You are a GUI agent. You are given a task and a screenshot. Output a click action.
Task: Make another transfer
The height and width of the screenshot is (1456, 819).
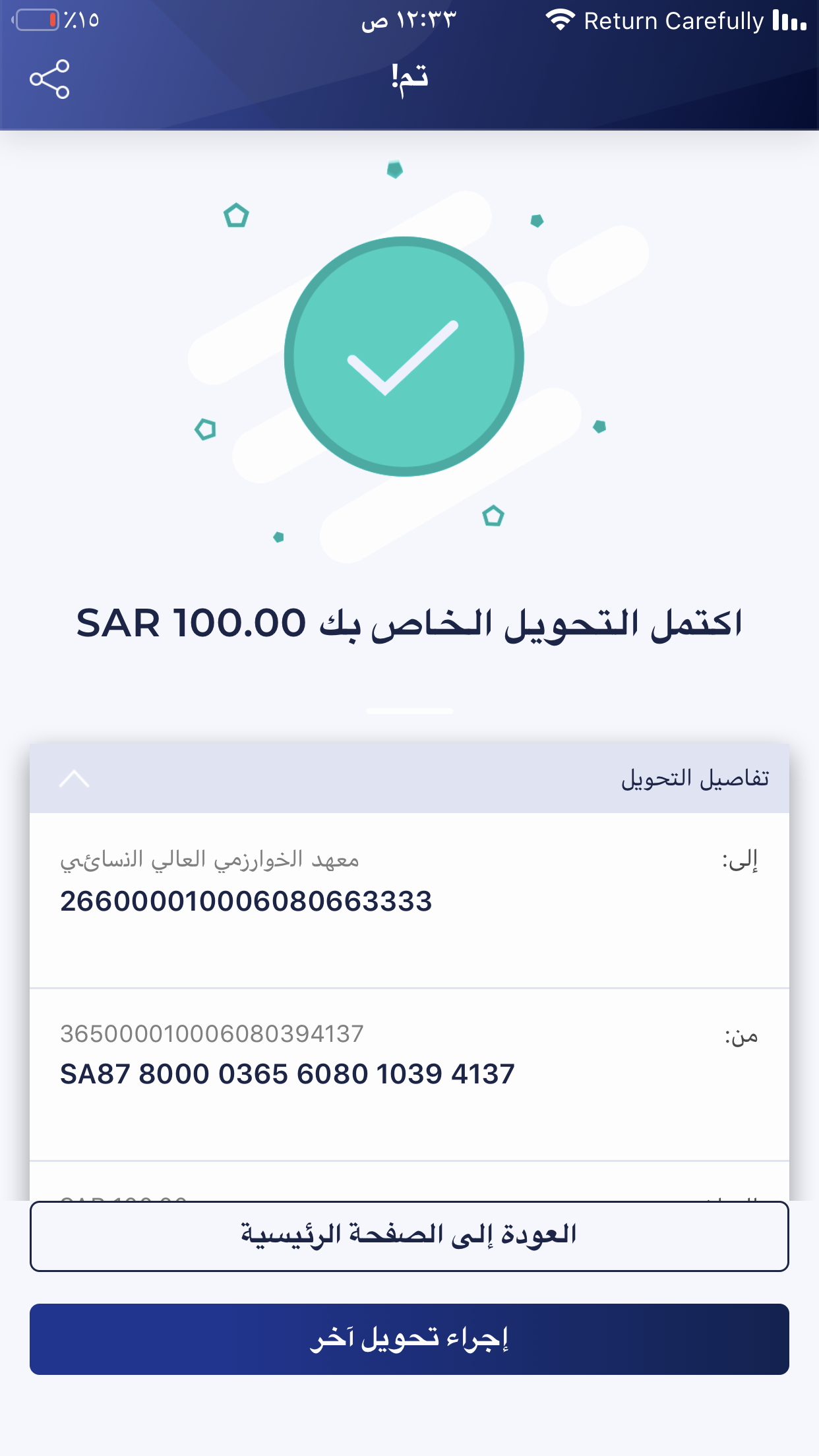click(409, 1339)
